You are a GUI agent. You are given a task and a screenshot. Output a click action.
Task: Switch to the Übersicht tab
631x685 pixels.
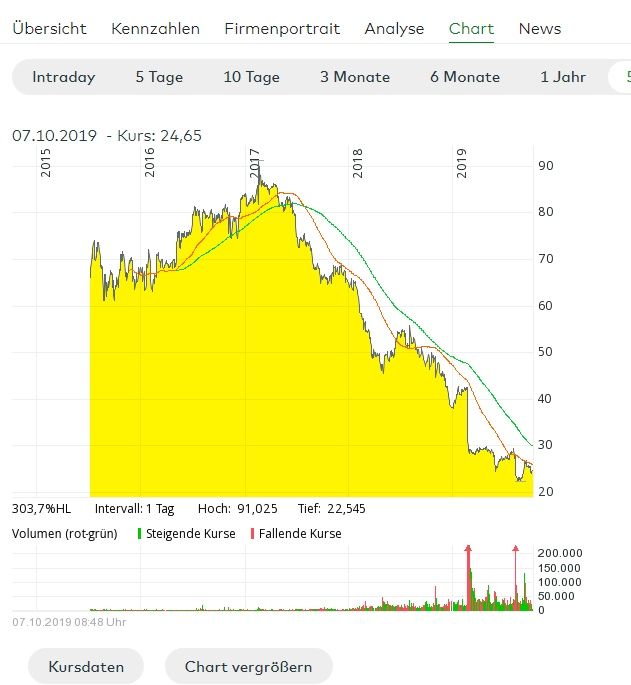tap(49, 29)
